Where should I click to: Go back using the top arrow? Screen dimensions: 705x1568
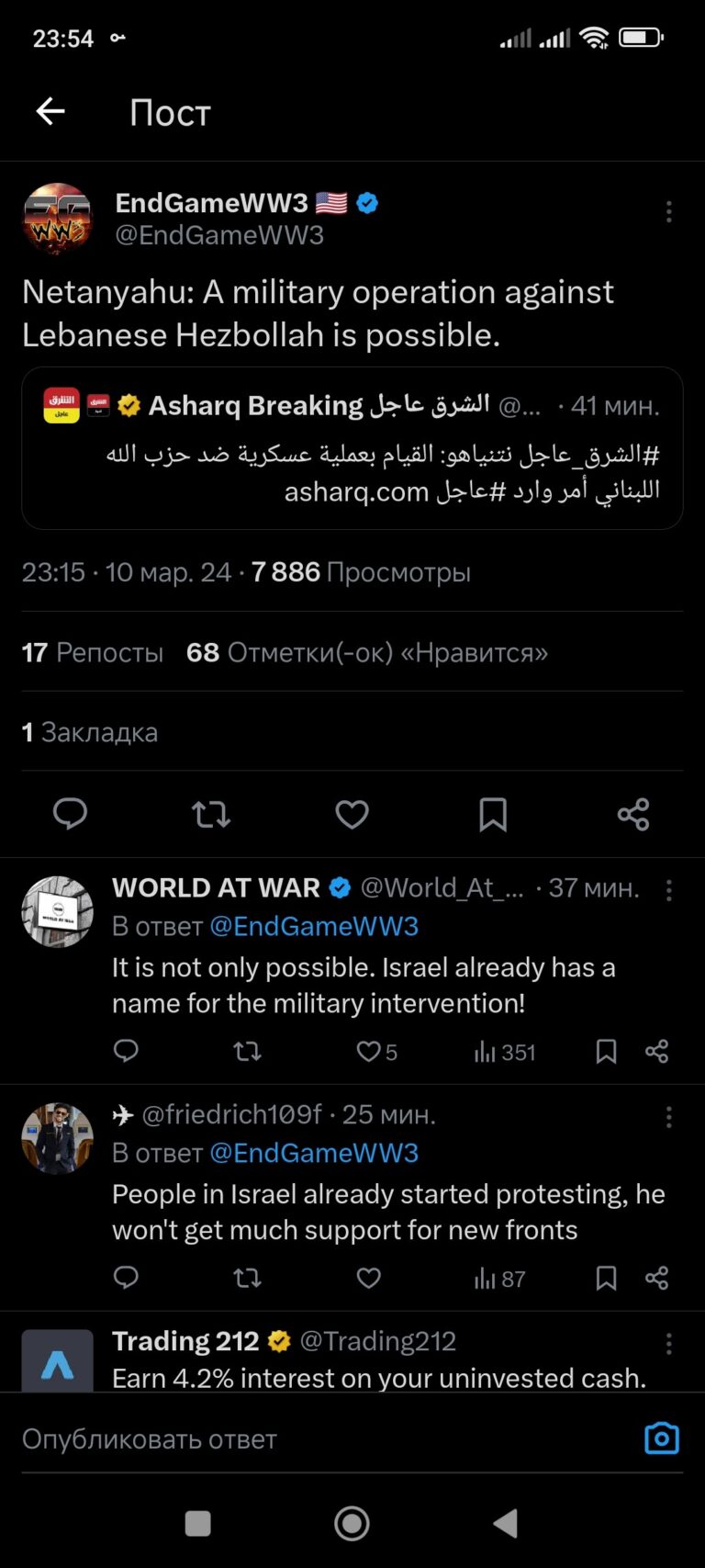coord(50,111)
